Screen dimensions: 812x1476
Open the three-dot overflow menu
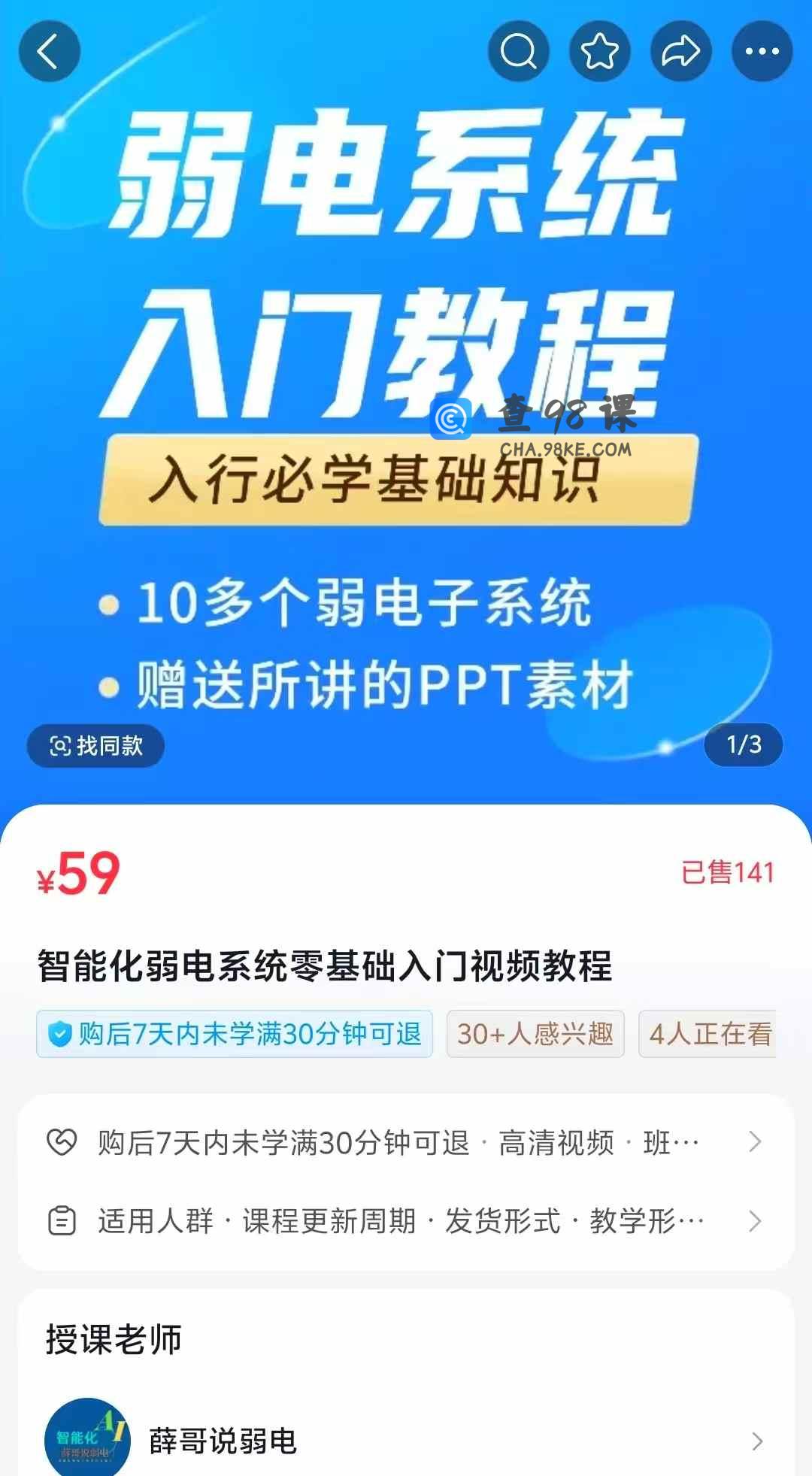(762, 51)
